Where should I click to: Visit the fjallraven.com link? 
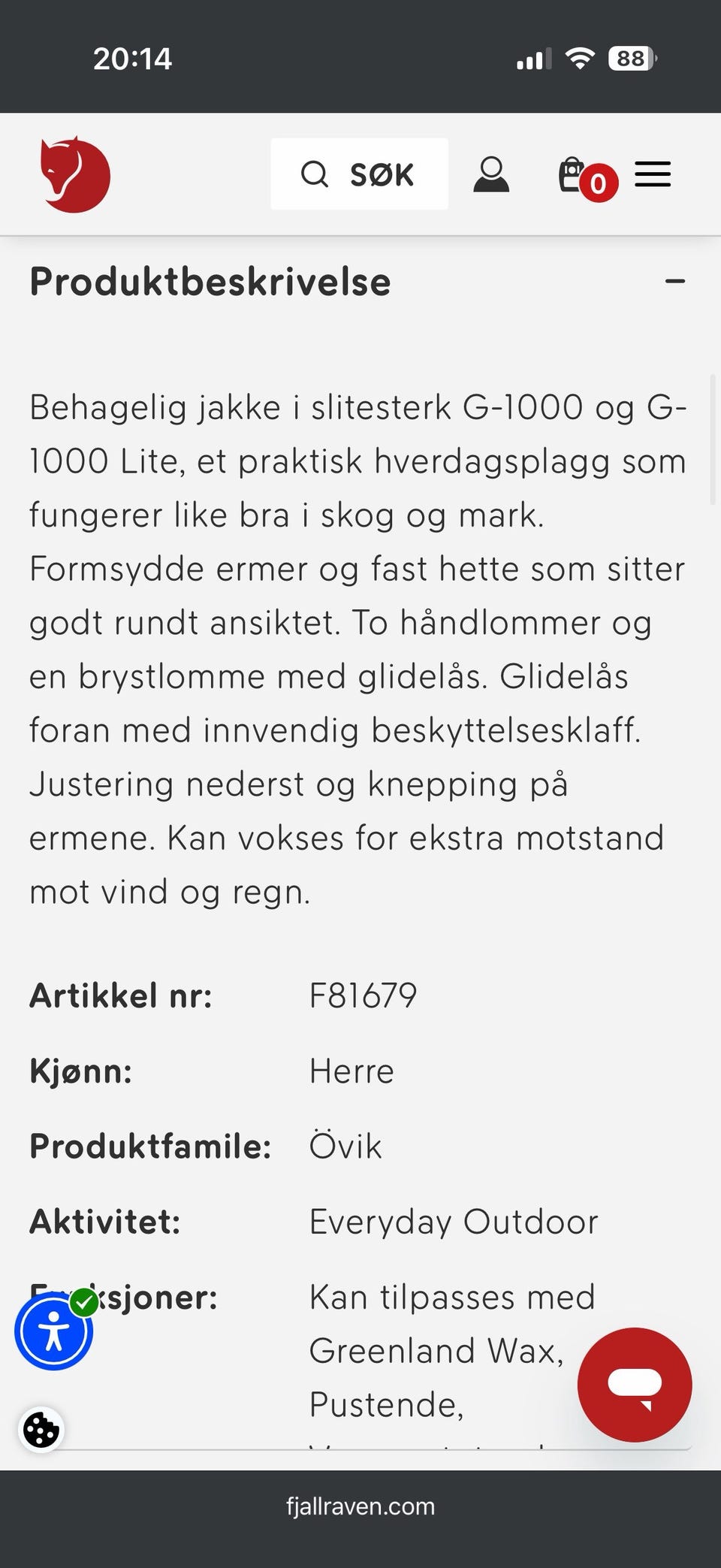360,1507
